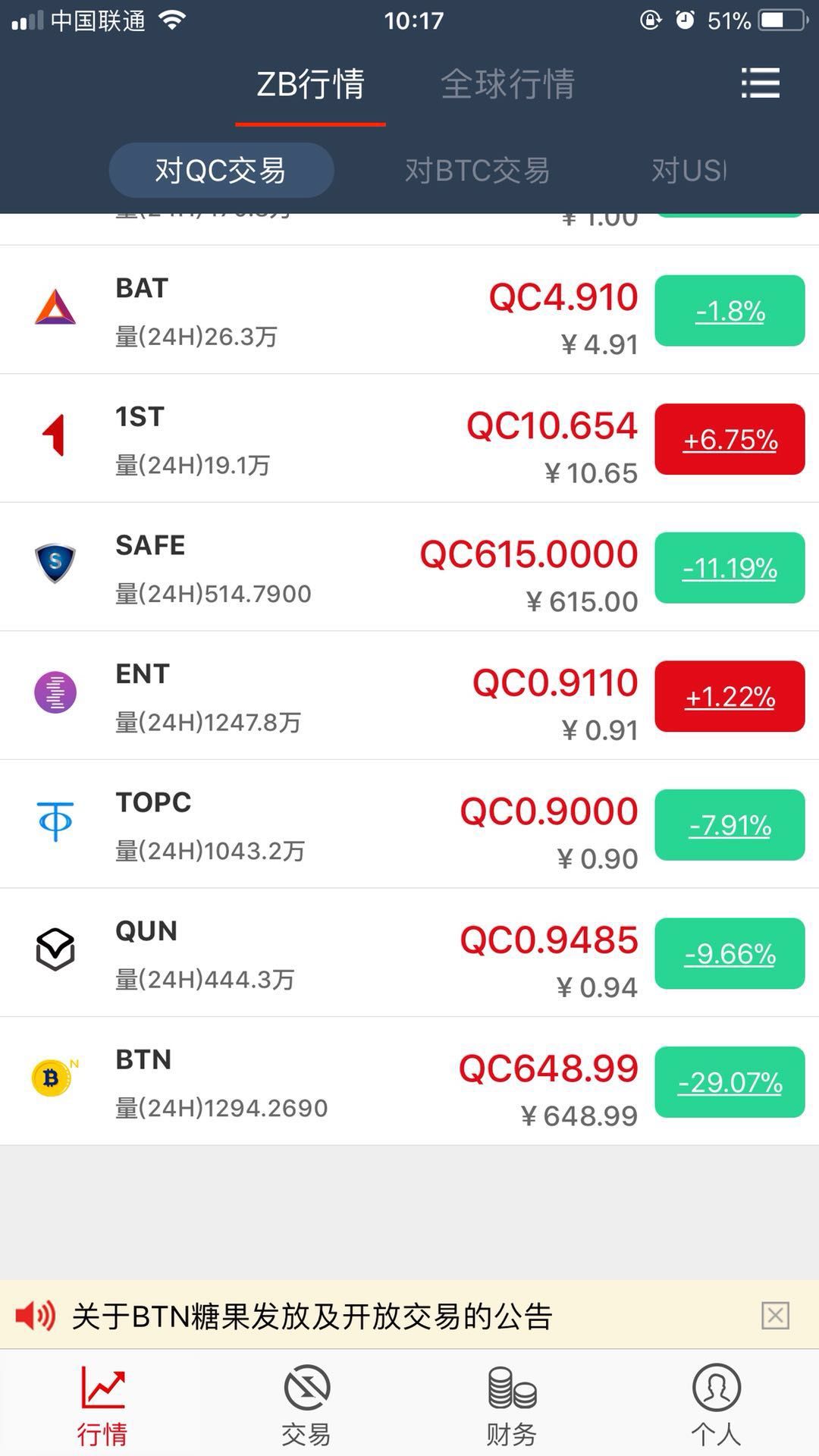This screenshot has height=1456, width=819.
Task: Open the 财务 tab
Action: 512,1404
